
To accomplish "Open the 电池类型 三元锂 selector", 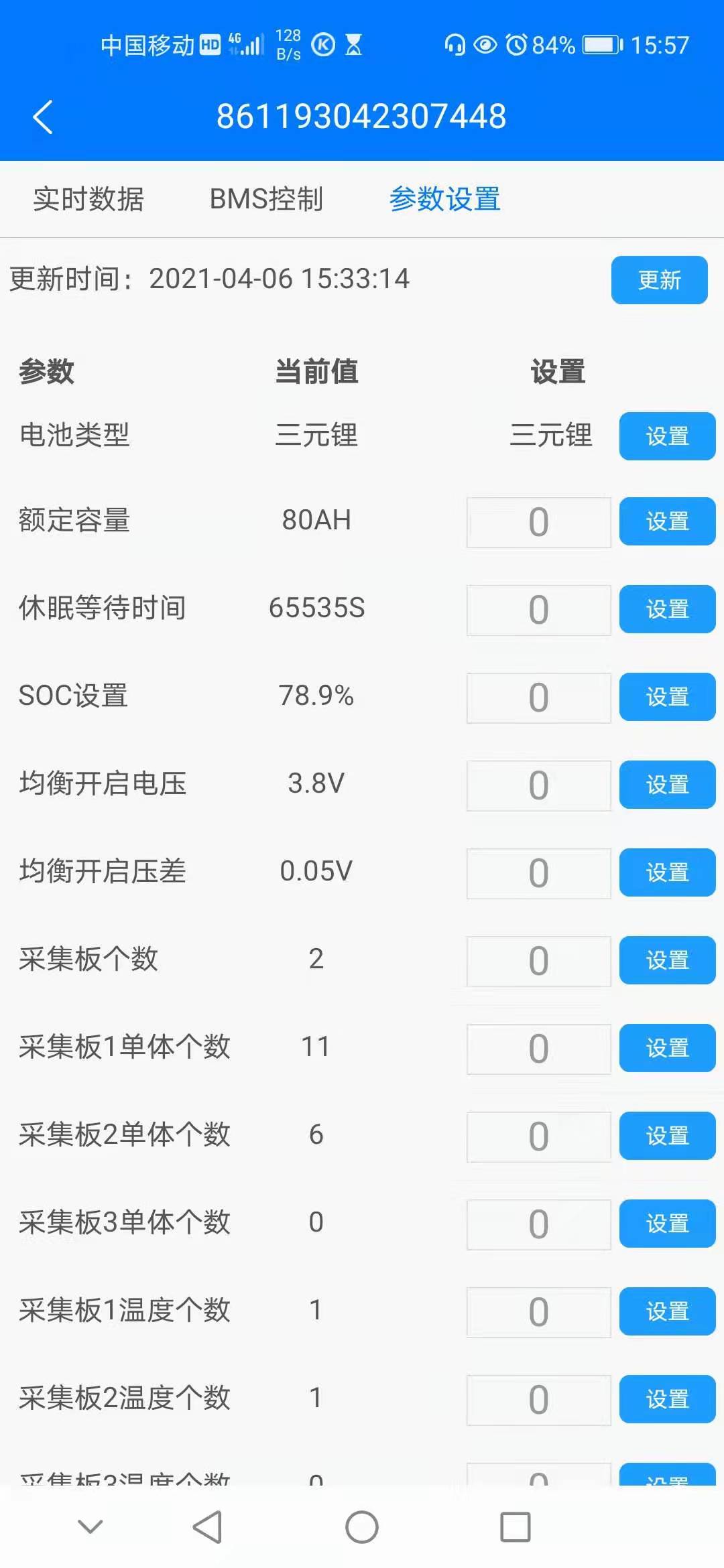I will coord(551,436).
